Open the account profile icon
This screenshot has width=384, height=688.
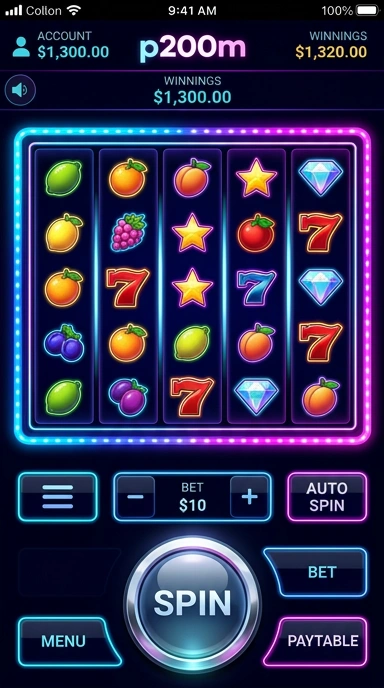point(21,47)
